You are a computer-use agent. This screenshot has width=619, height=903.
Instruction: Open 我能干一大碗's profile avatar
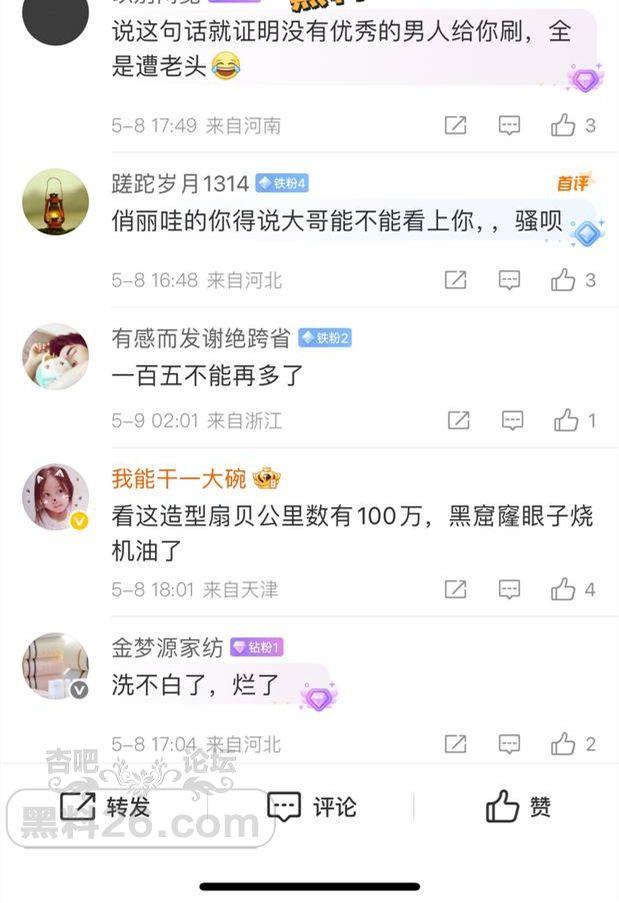[56, 497]
